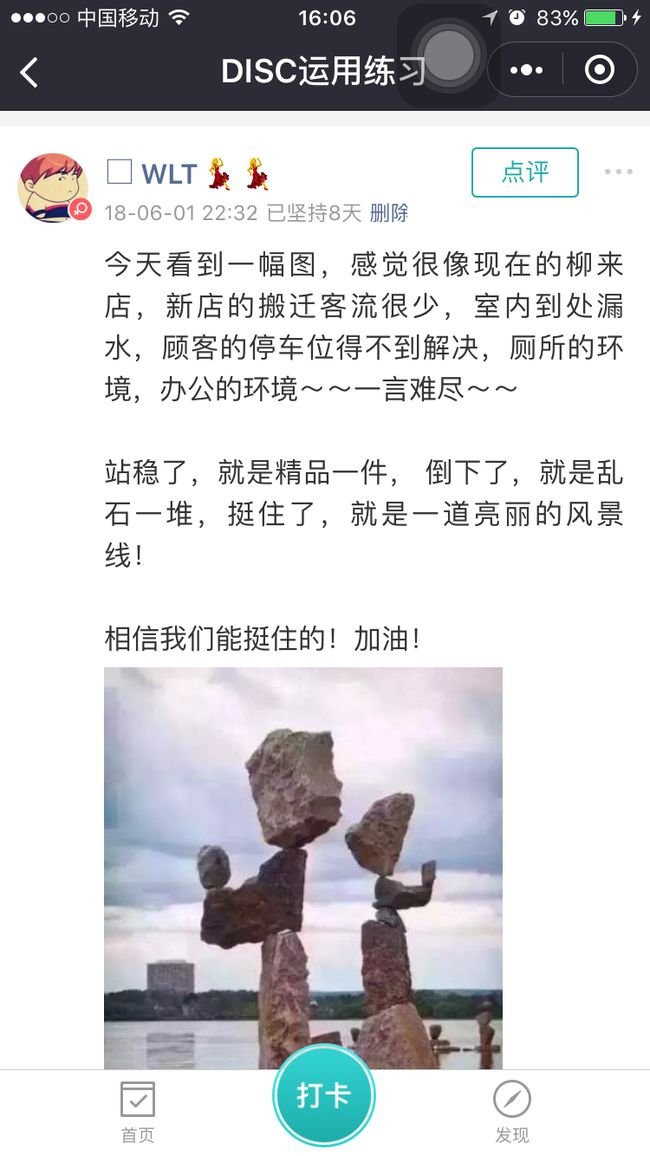Viewport: 650px width, 1156px height.
Task: Delete the post via the 删除 link
Action: pyautogui.click(x=389, y=214)
